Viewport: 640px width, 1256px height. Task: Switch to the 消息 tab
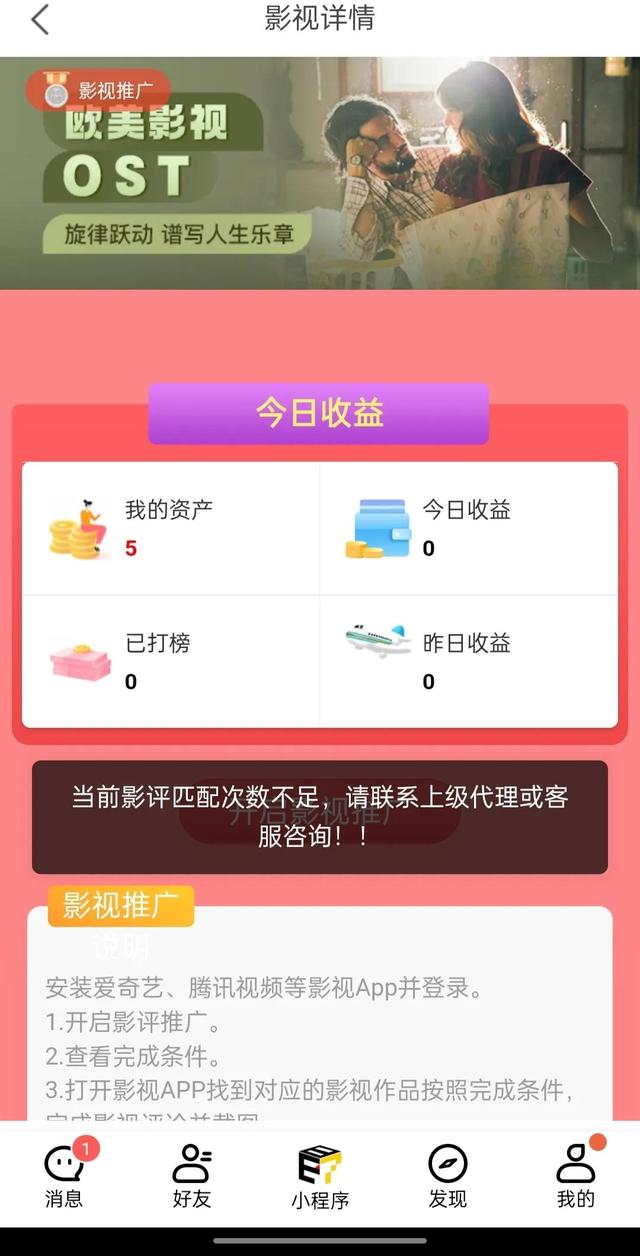65,1175
